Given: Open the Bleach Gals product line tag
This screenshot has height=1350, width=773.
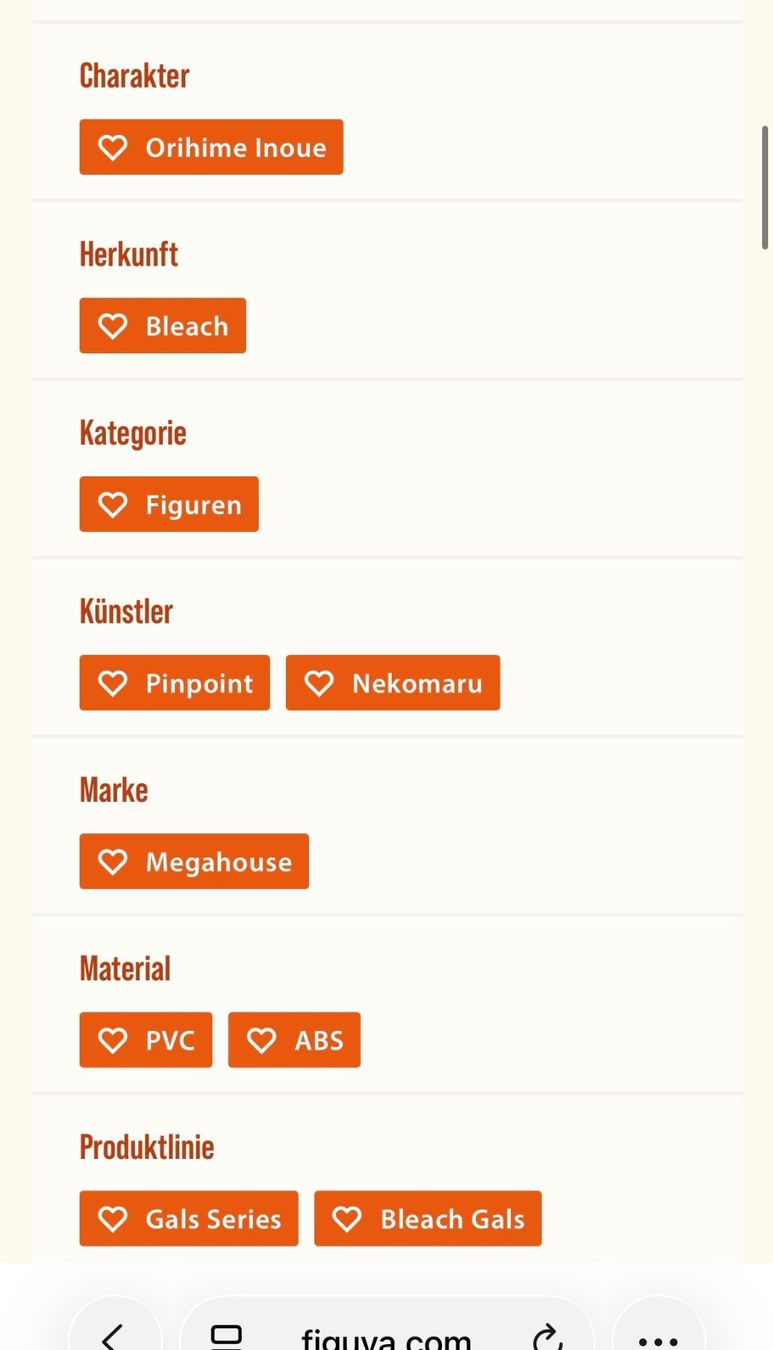Looking at the screenshot, I should click(428, 1218).
